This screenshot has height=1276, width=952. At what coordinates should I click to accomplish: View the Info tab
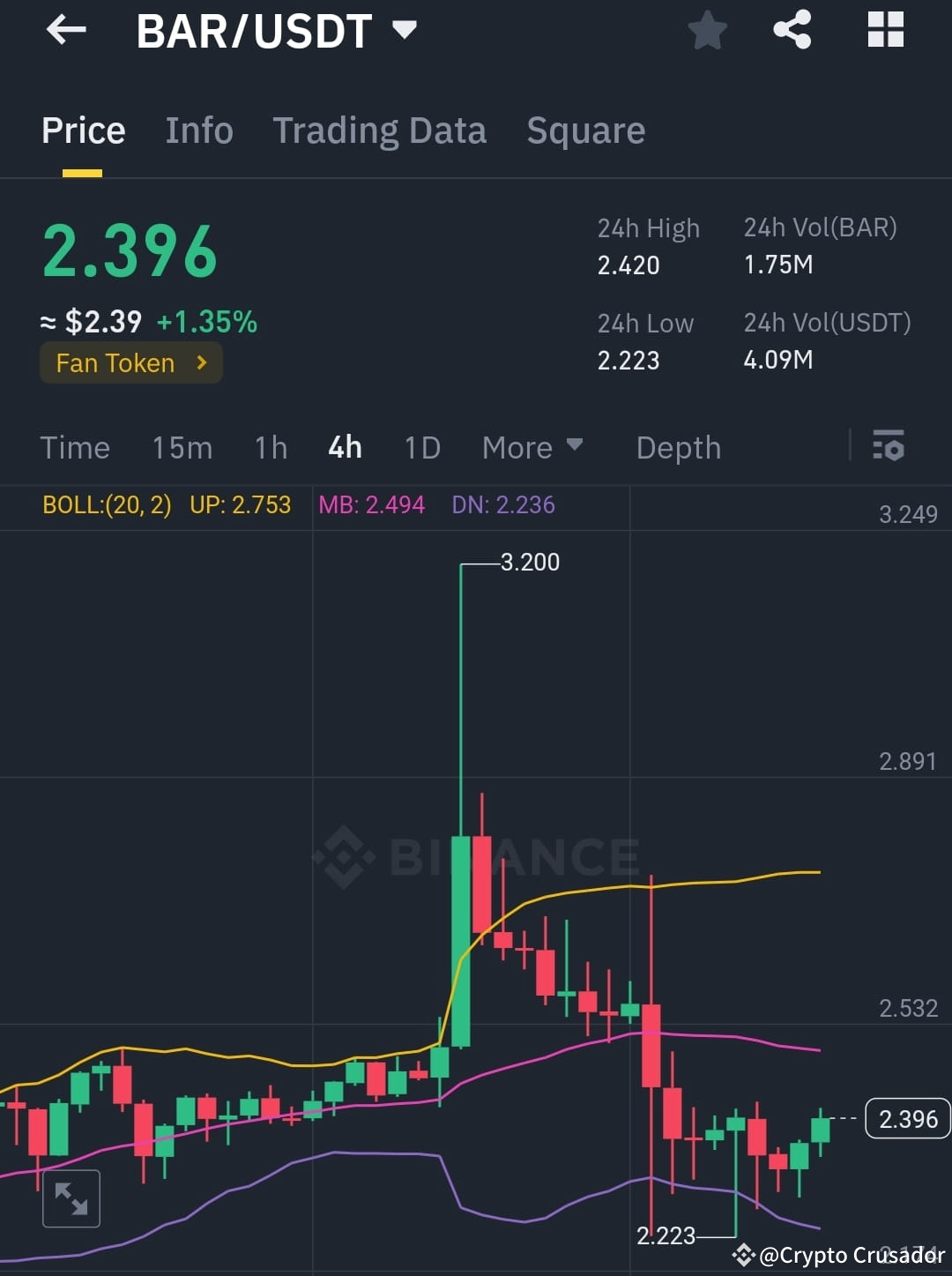tap(198, 130)
